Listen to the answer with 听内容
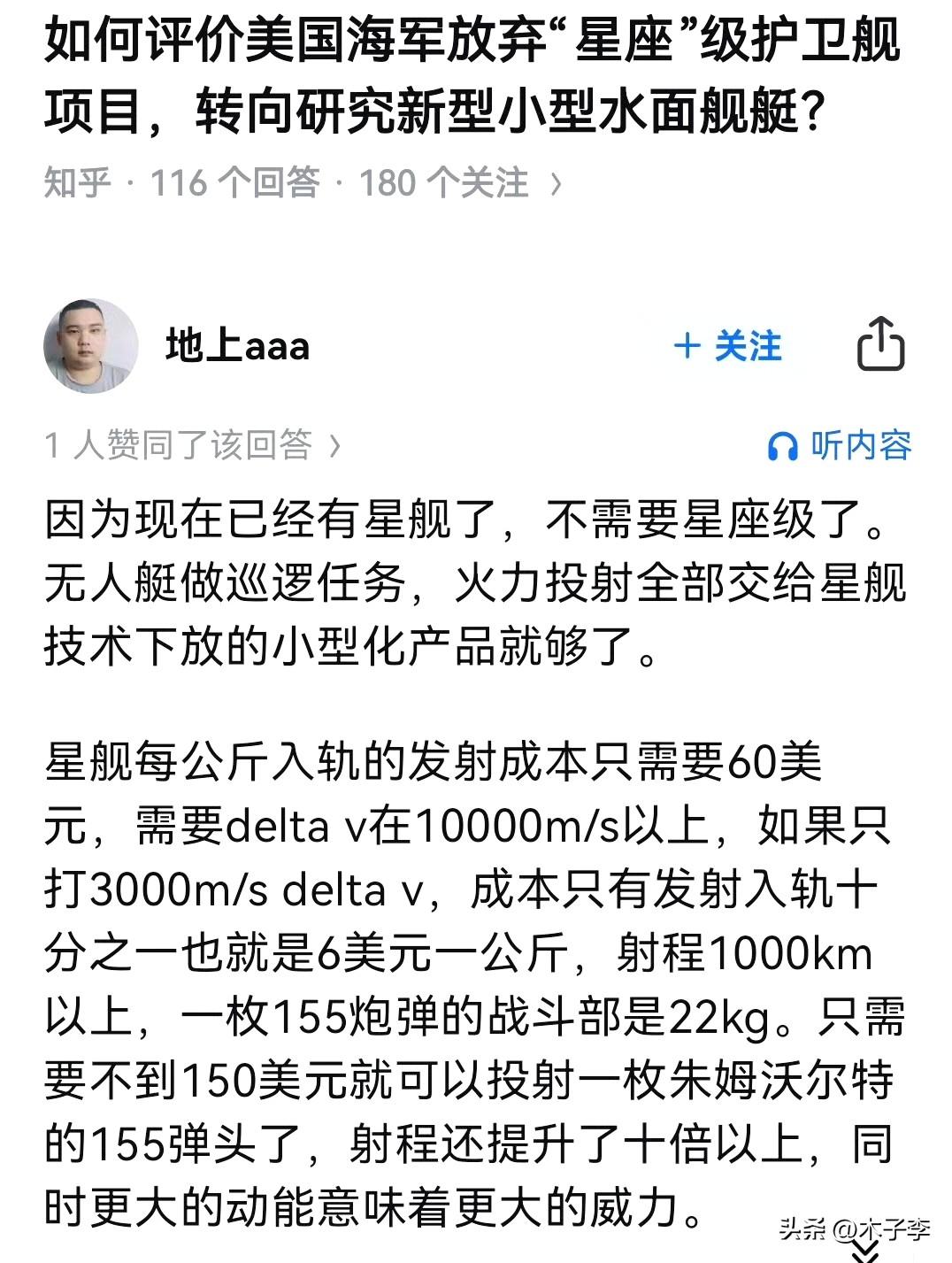The image size is (952, 1263). (x=840, y=445)
